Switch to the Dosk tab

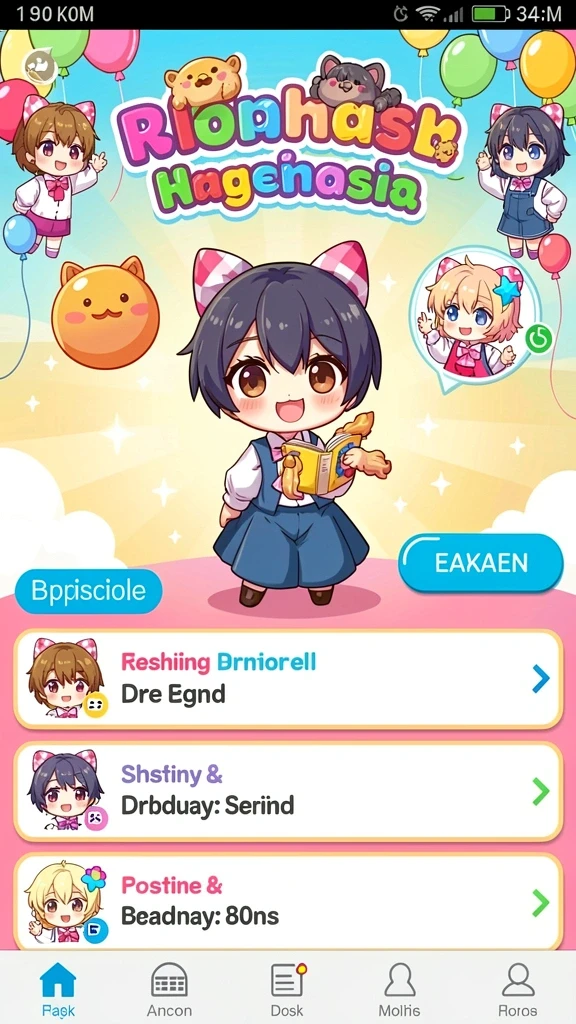[x=287, y=989]
